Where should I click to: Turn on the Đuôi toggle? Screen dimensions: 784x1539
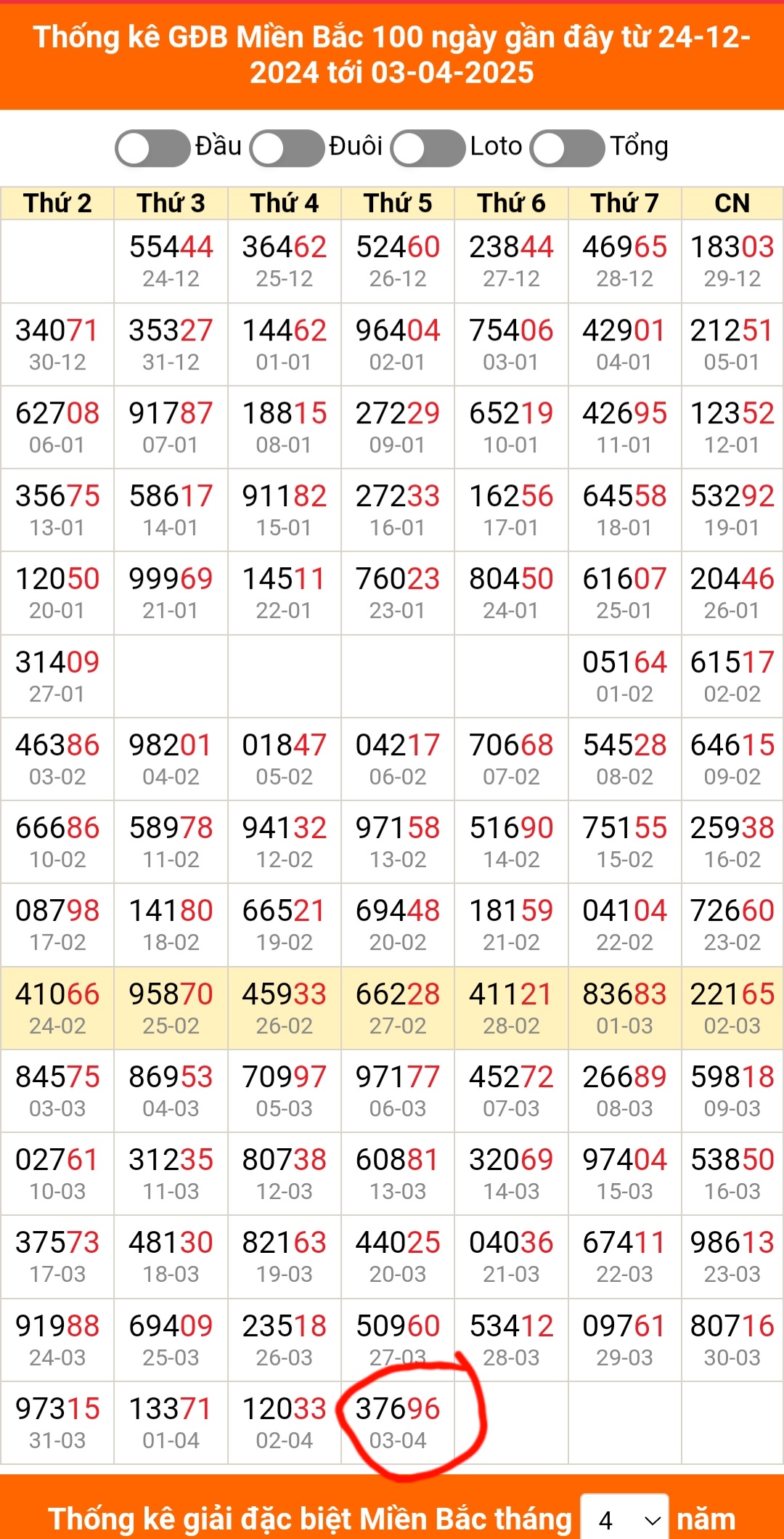287,148
